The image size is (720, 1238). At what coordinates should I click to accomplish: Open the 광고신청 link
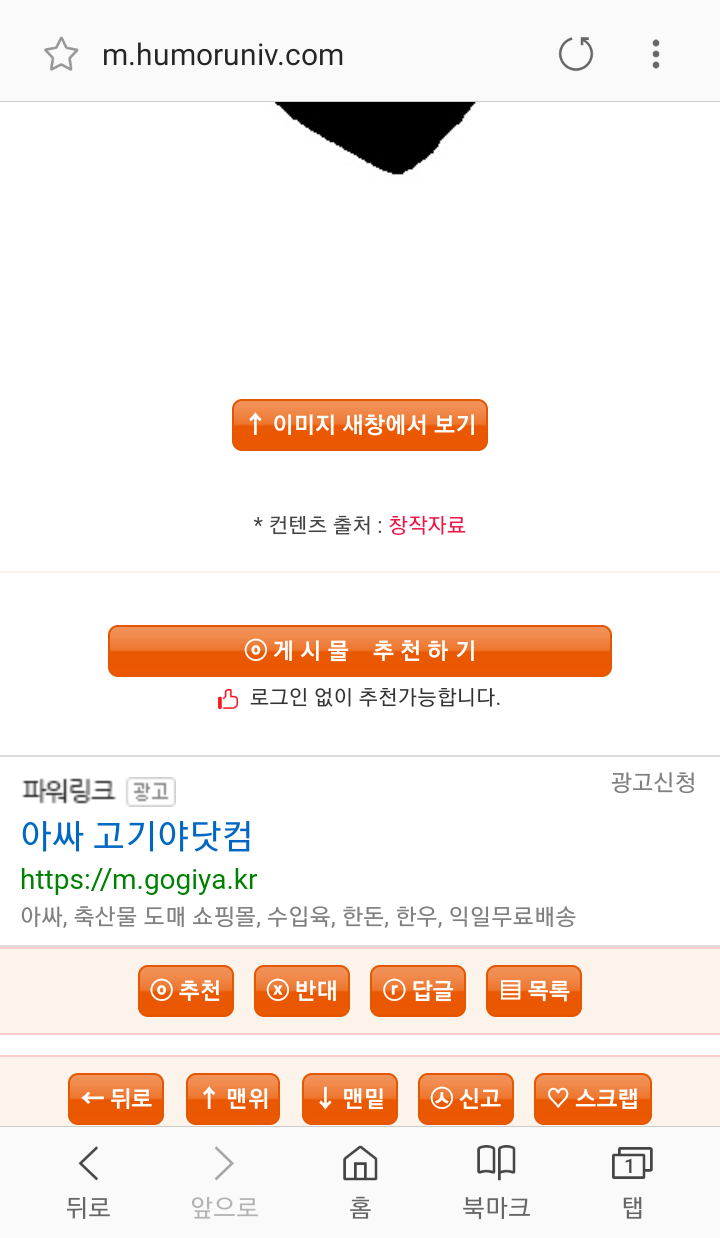point(653,782)
